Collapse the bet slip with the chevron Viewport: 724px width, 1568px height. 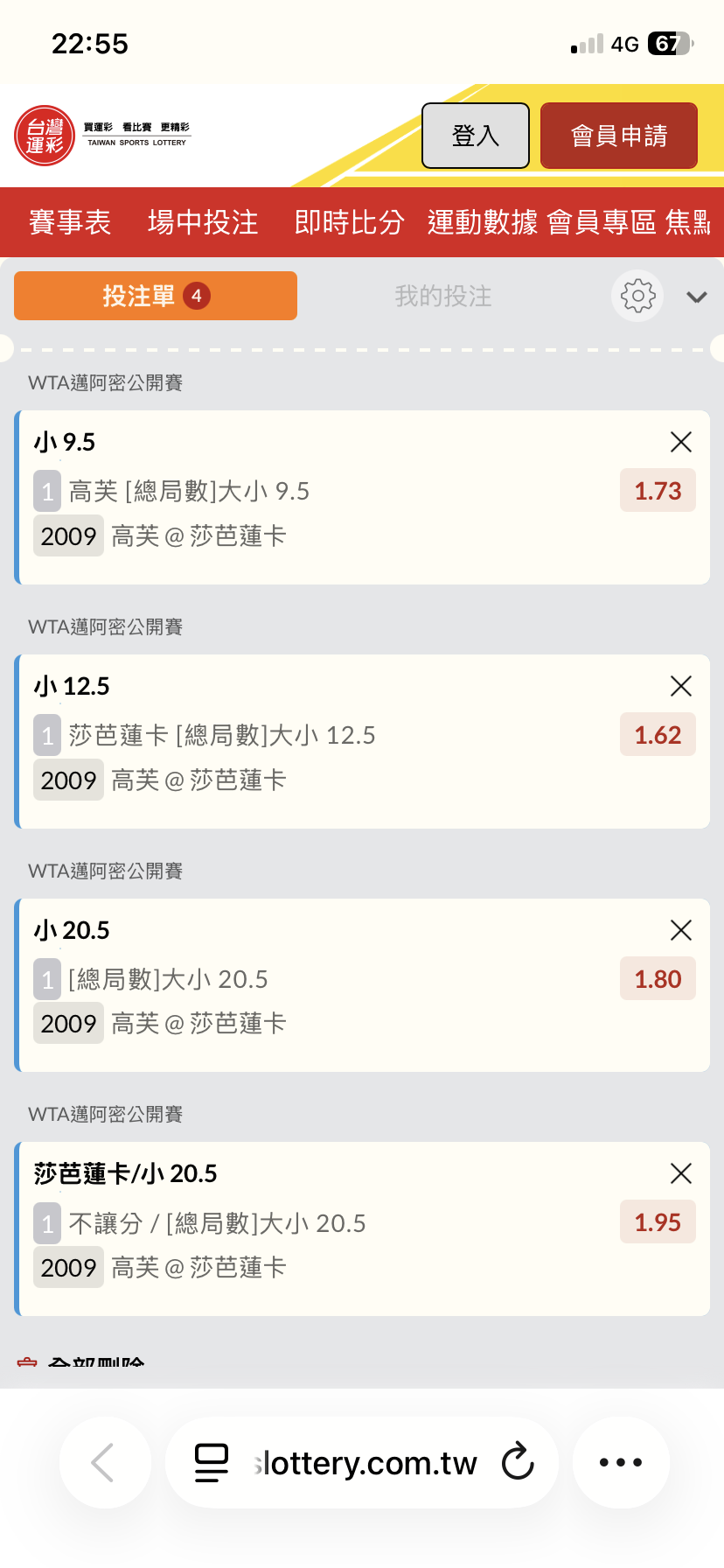(697, 297)
